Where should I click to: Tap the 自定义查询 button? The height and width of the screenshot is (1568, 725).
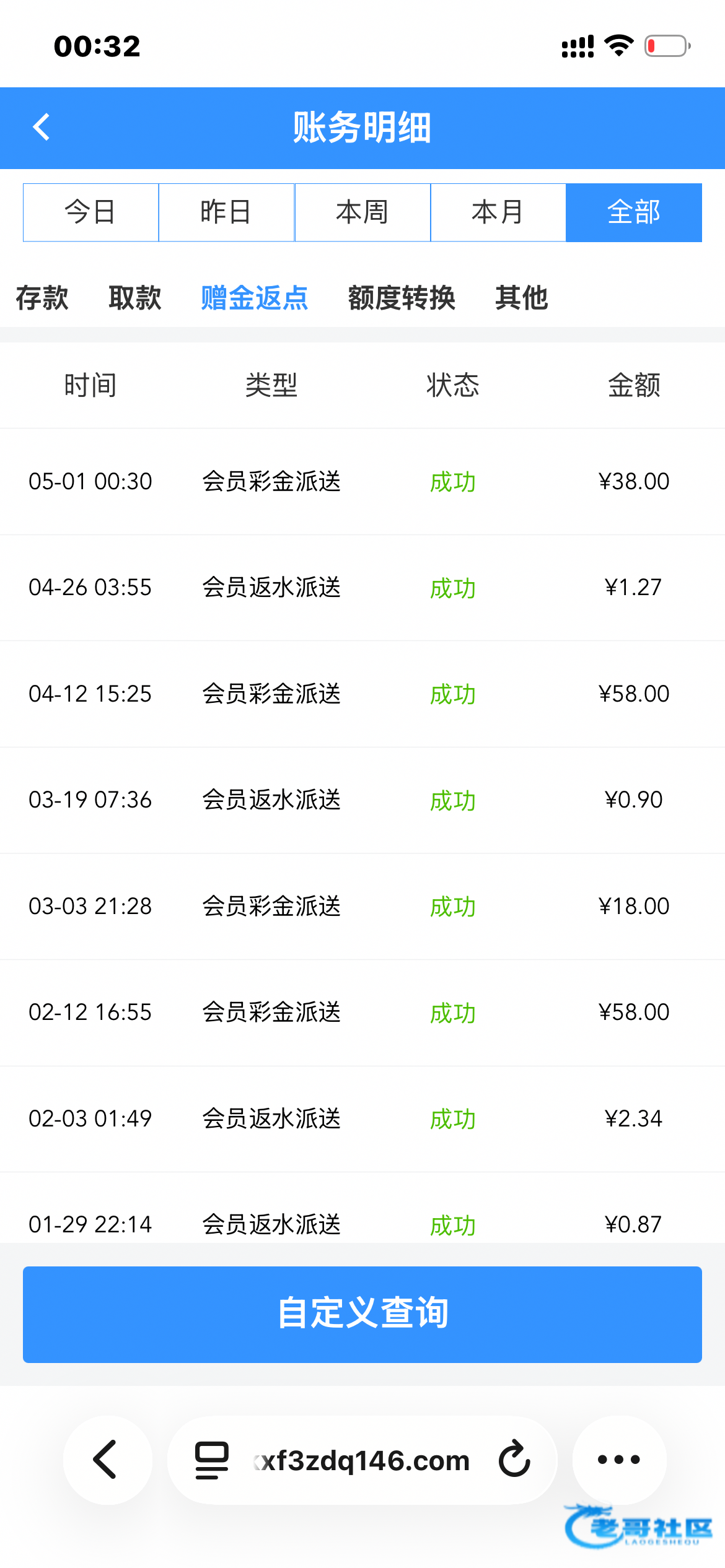pyautogui.click(x=362, y=1314)
